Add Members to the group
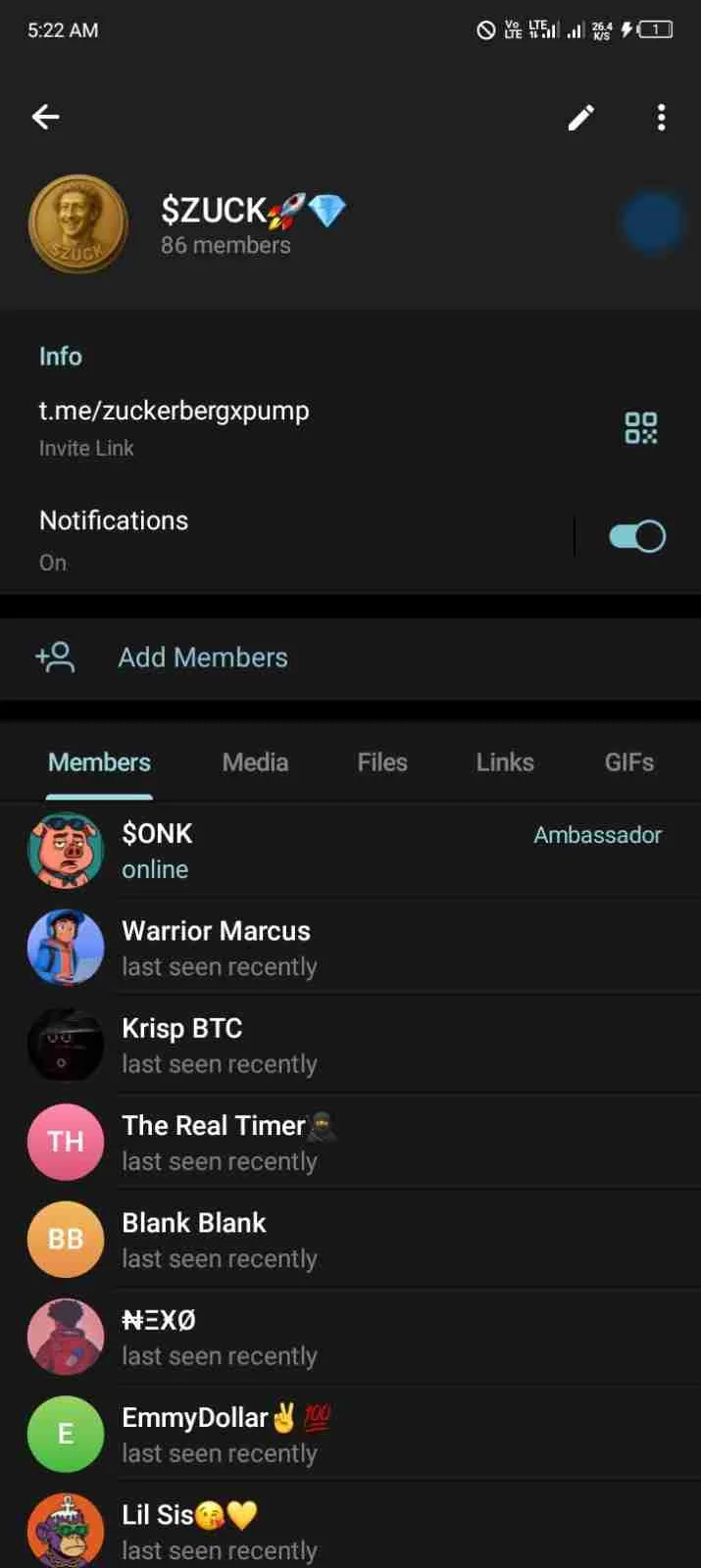Screen dimensions: 701x1568 [x=203, y=658]
